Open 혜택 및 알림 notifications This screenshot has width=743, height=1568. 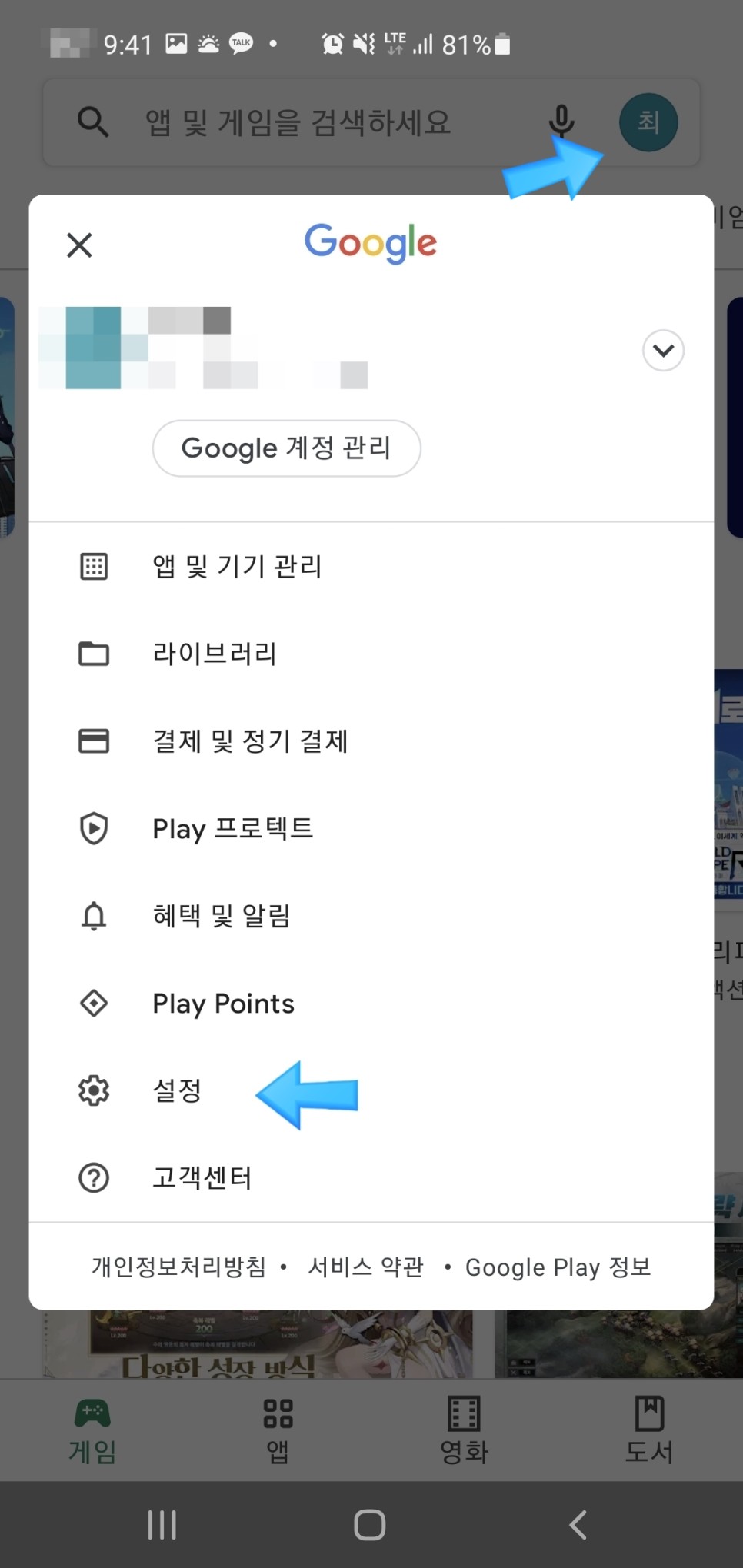click(x=221, y=916)
